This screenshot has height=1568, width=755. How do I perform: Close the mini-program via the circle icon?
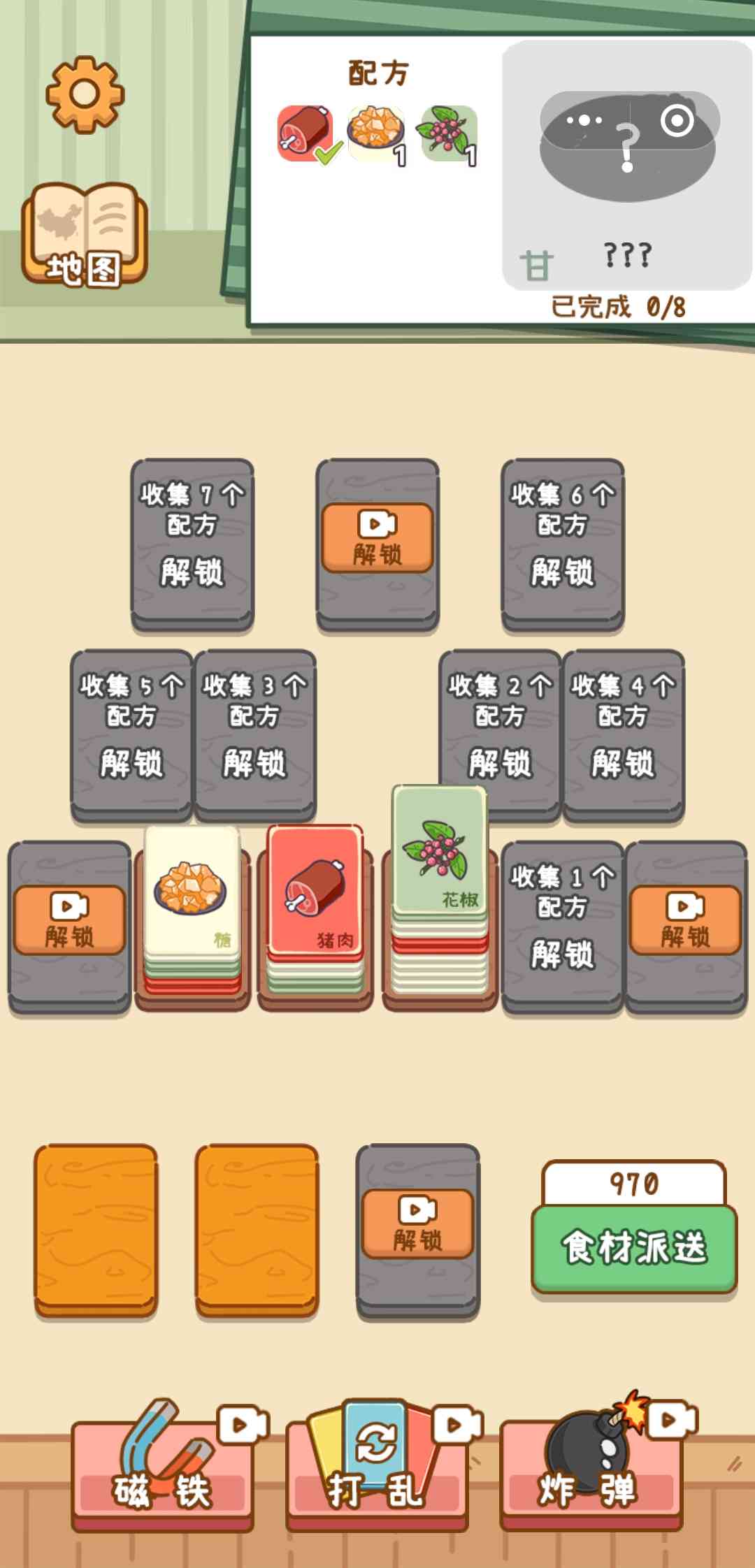click(677, 120)
